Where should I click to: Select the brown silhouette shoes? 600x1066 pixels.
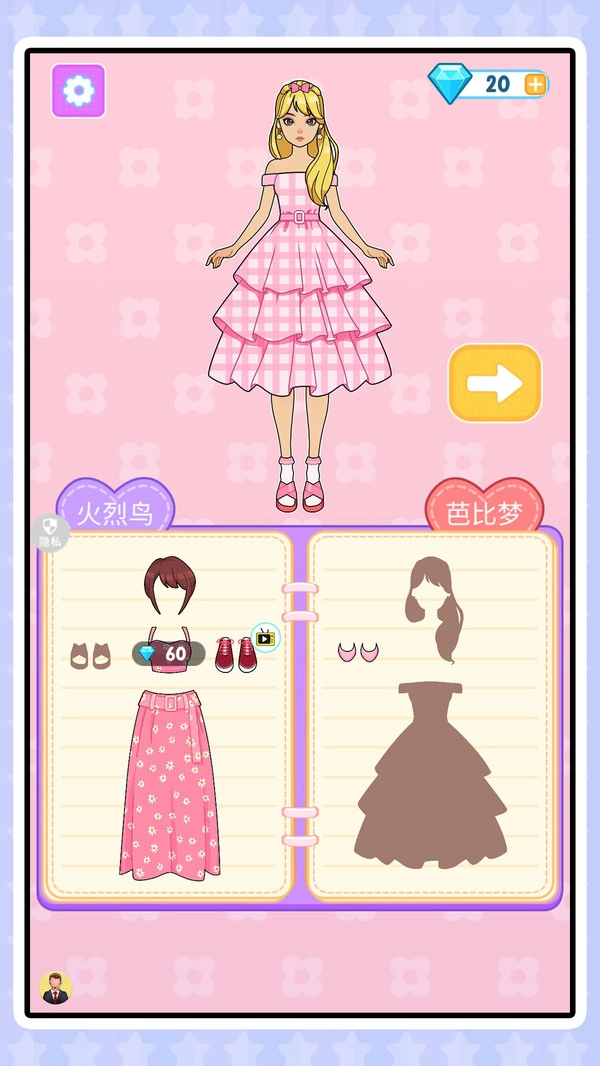tap(89, 656)
